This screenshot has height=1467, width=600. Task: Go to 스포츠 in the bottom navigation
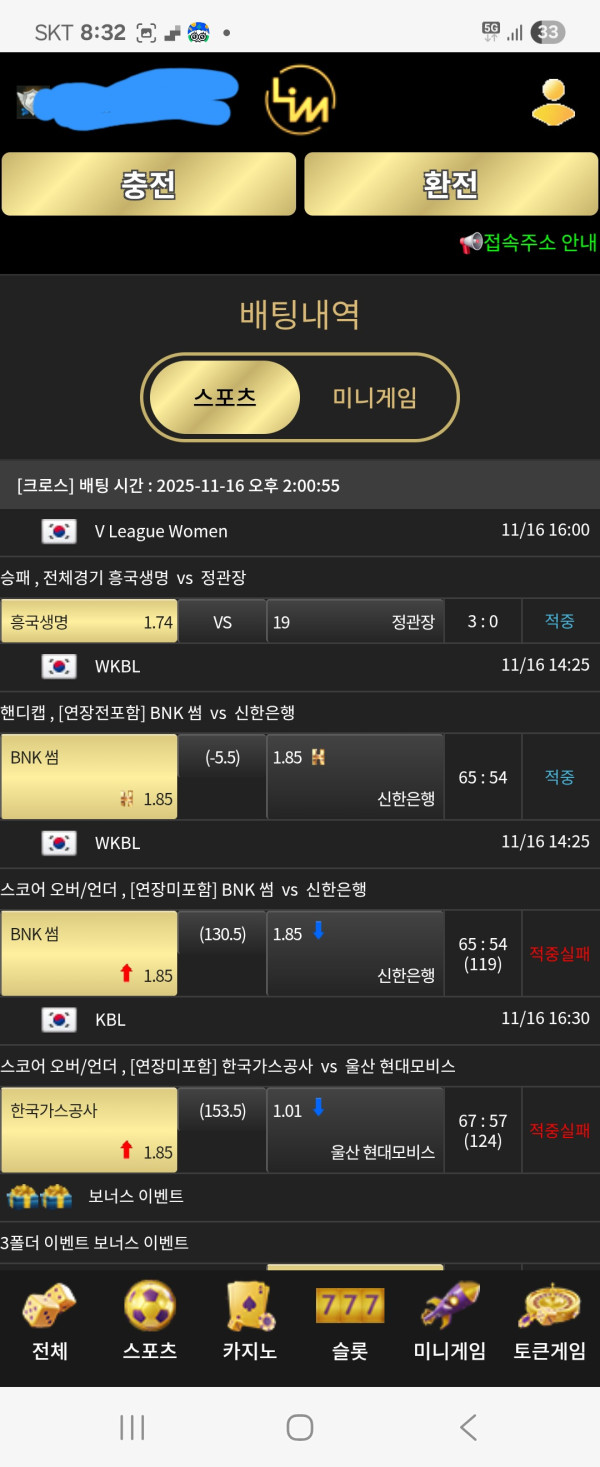coord(150,1321)
